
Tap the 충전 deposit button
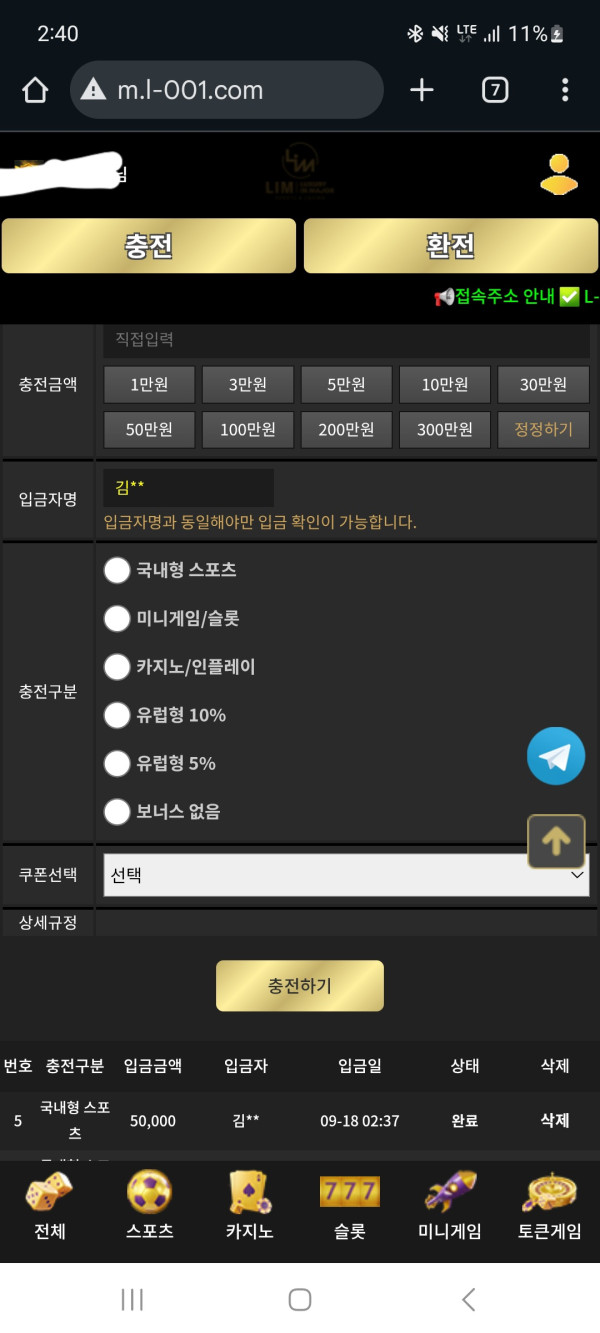[149, 246]
